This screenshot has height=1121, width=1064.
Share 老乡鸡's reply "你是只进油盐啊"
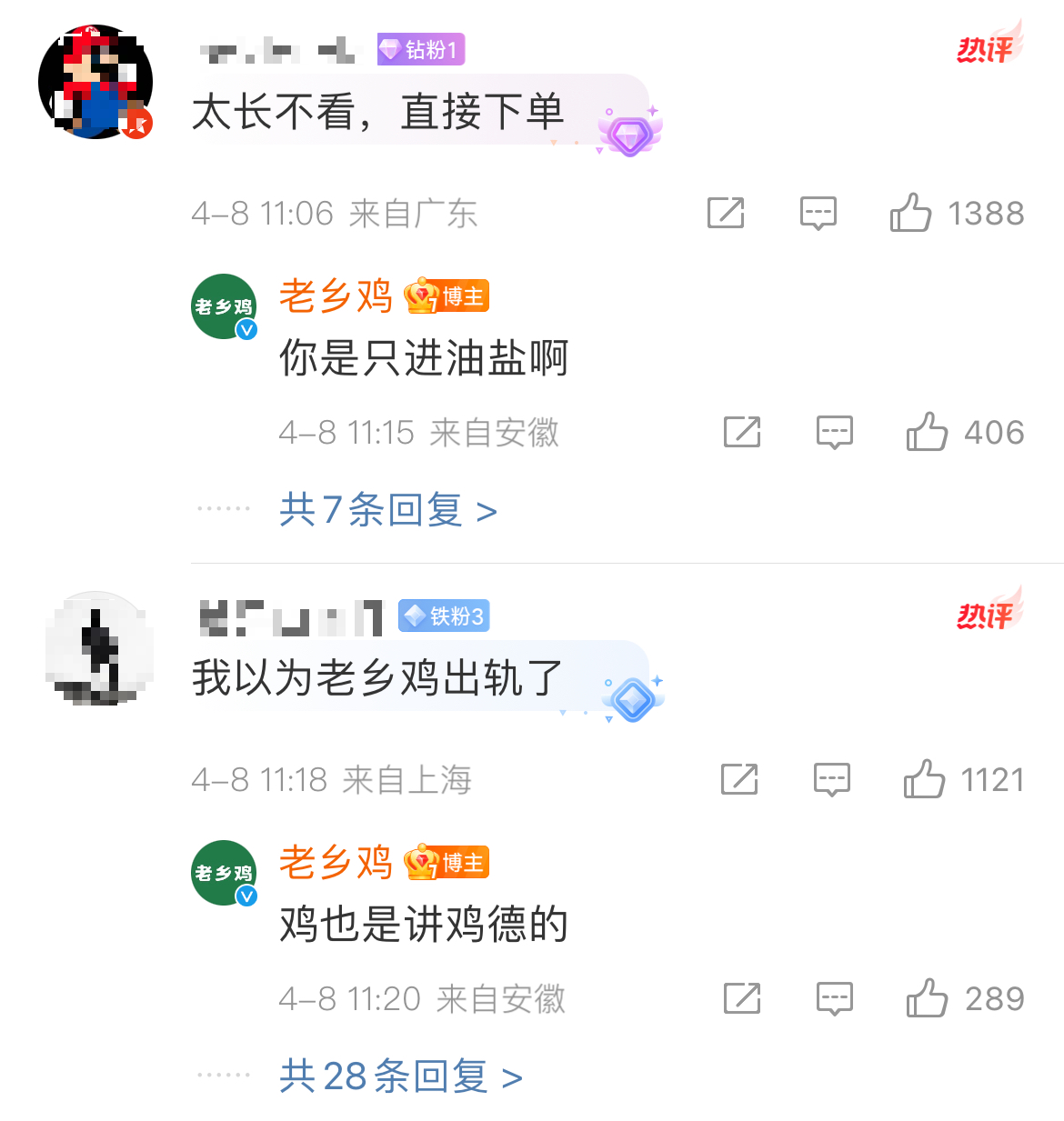pos(742,432)
